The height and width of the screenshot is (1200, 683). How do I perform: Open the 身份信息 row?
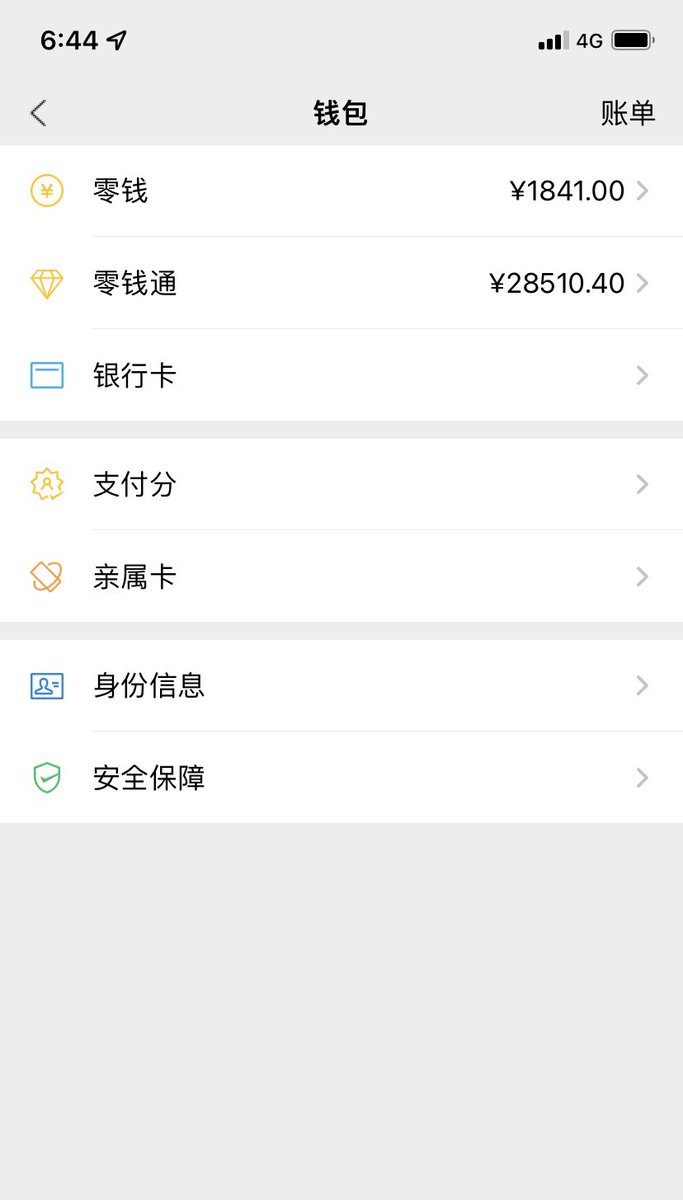click(341, 686)
